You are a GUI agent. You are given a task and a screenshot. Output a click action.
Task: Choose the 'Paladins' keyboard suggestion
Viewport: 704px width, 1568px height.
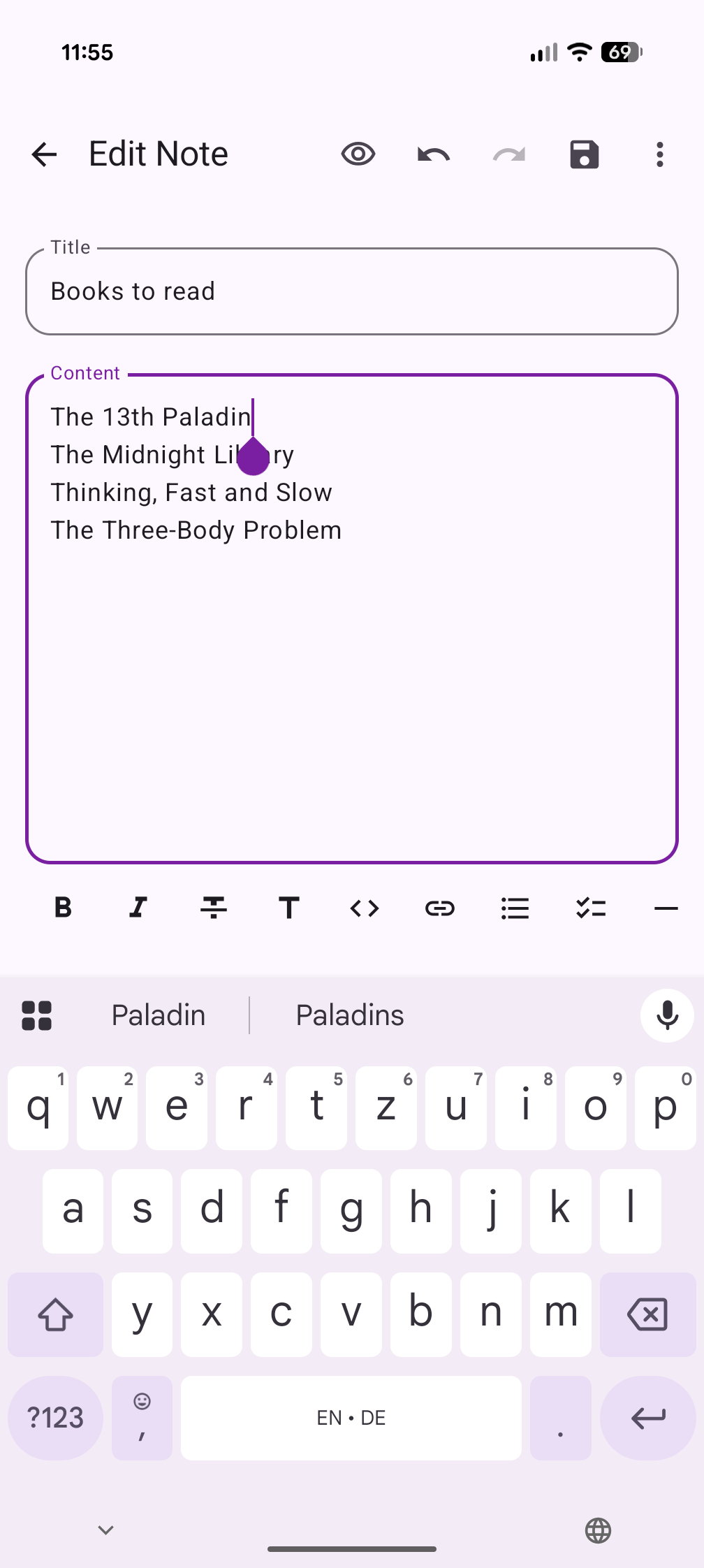coord(350,1015)
